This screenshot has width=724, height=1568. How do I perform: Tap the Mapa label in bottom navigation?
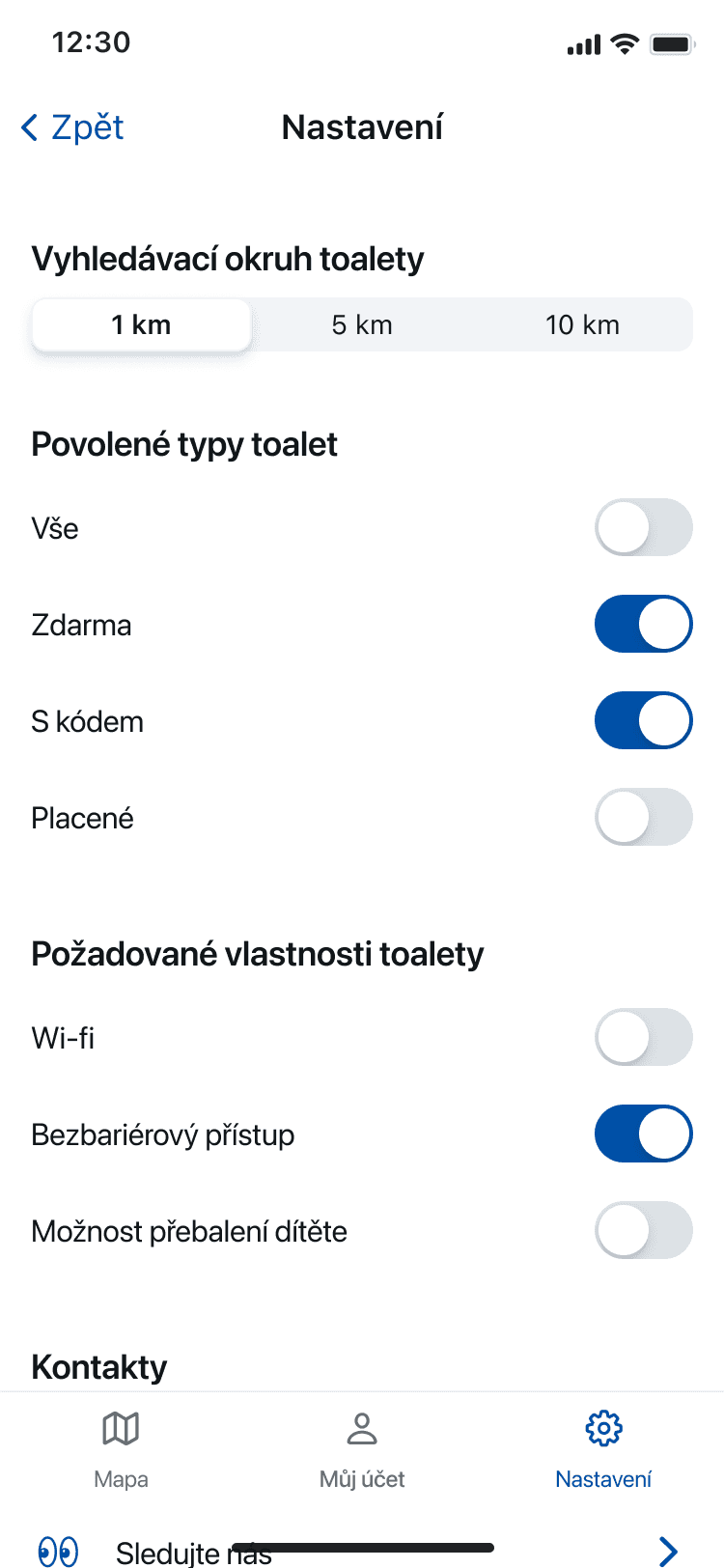[121, 1479]
